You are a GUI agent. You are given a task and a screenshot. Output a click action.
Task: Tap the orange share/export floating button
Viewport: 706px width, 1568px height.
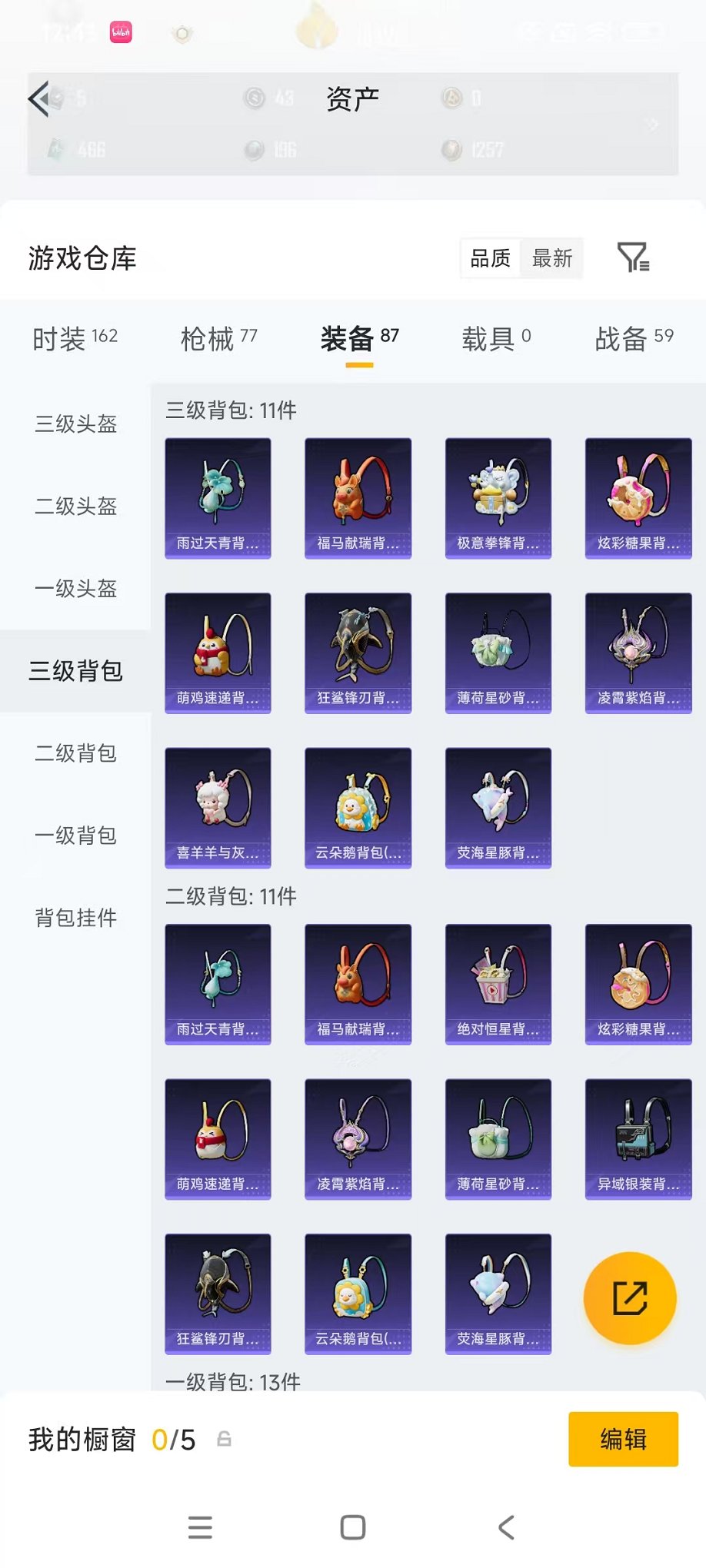[x=629, y=1297]
